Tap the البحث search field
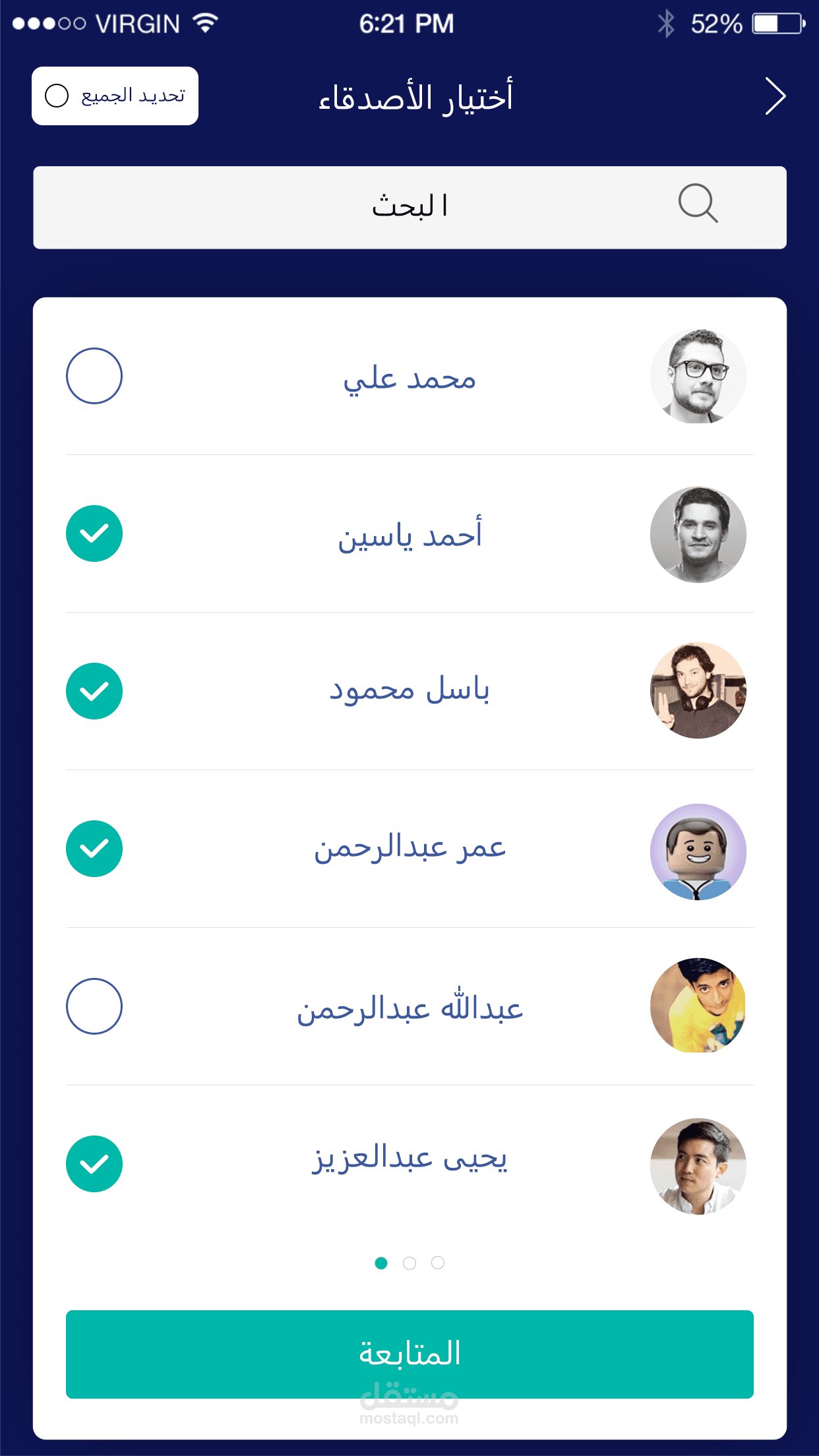Screen dimensions: 819x1456 (409, 207)
